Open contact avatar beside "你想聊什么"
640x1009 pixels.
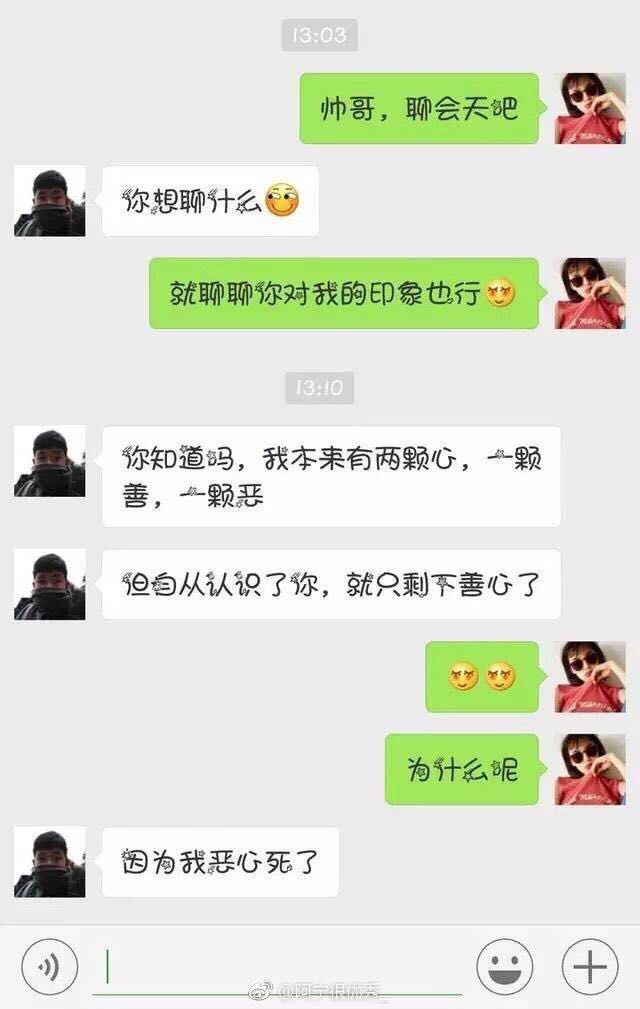pos(49,201)
